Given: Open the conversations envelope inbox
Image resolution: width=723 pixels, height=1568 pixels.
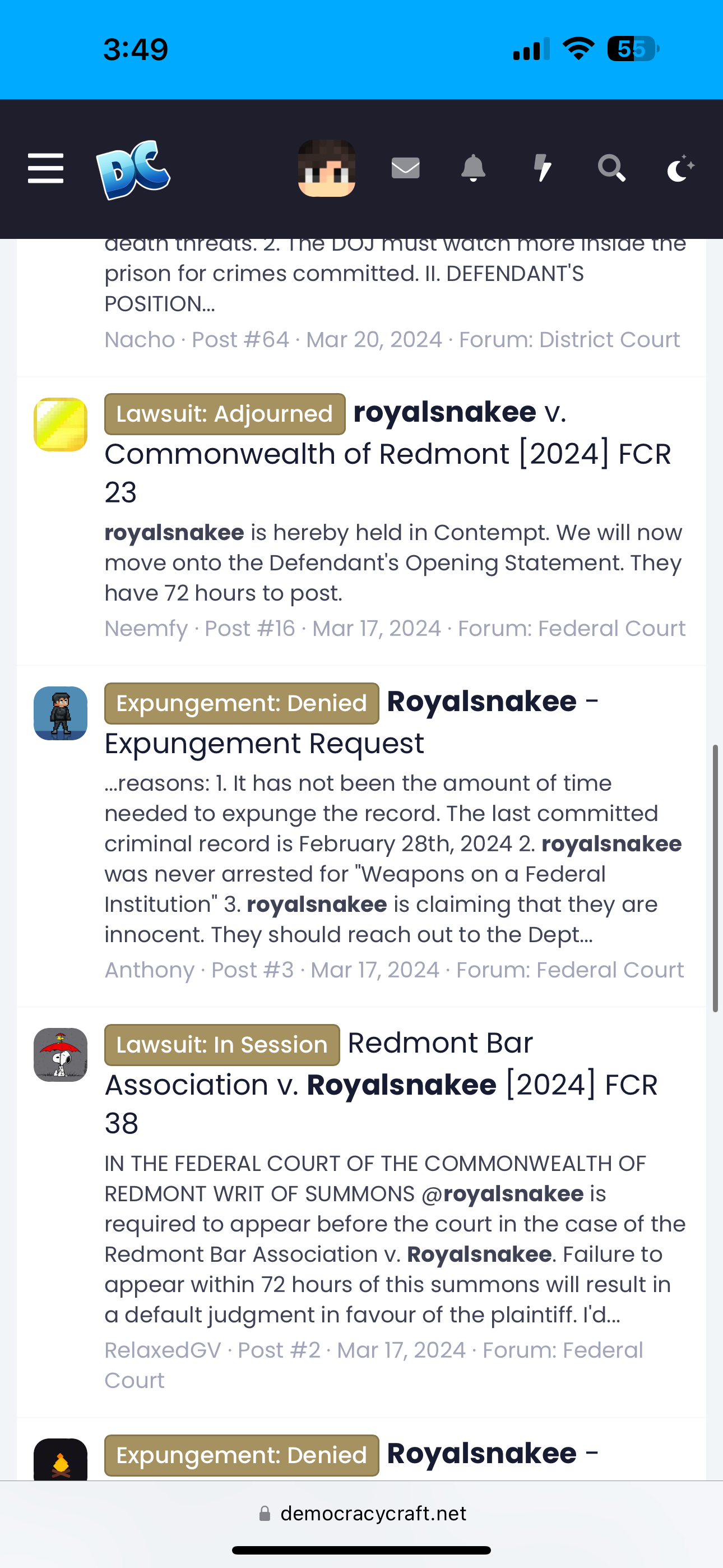Looking at the screenshot, I should 405,168.
